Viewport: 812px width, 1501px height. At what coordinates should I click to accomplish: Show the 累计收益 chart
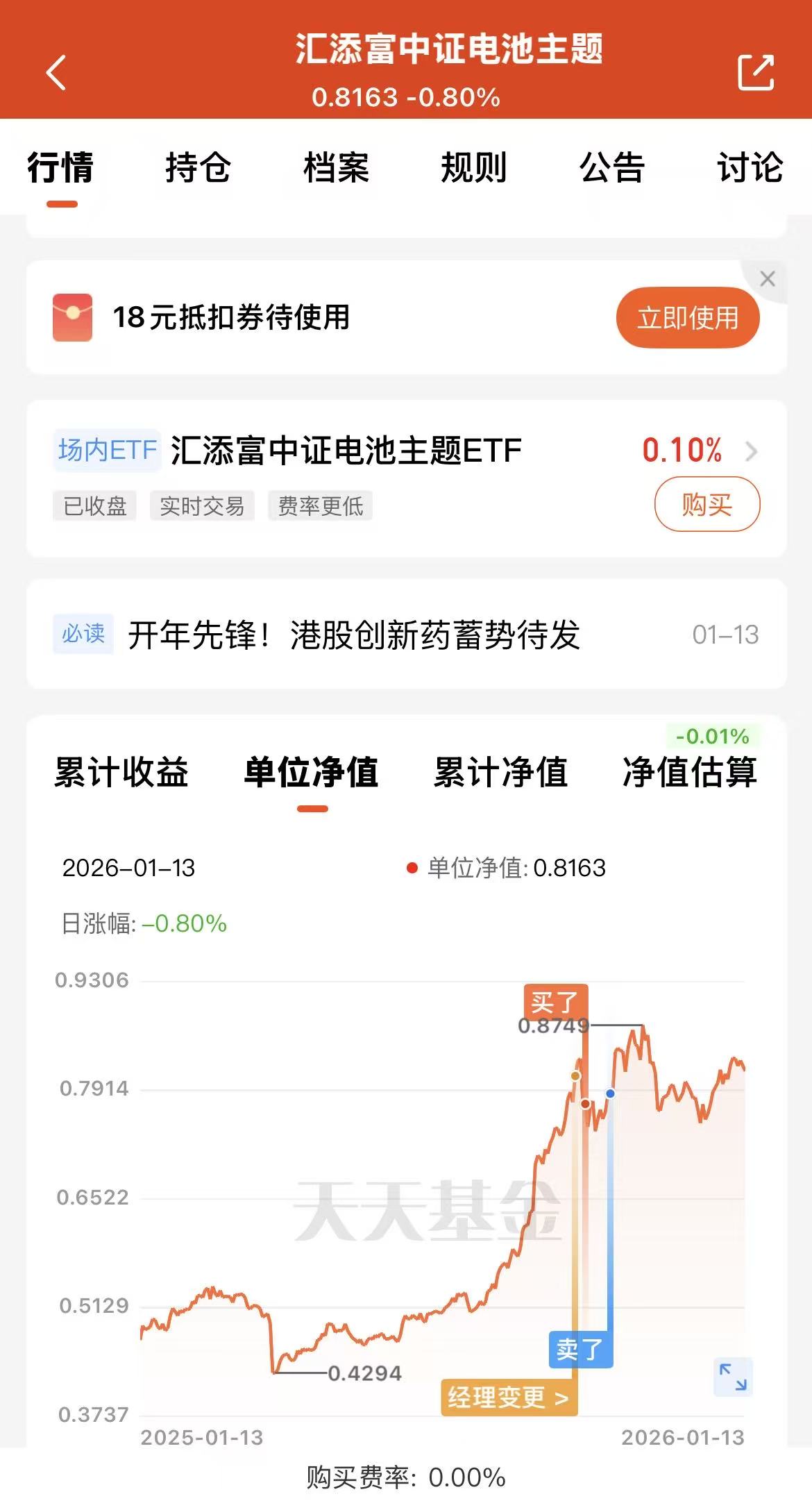[121, 772]
